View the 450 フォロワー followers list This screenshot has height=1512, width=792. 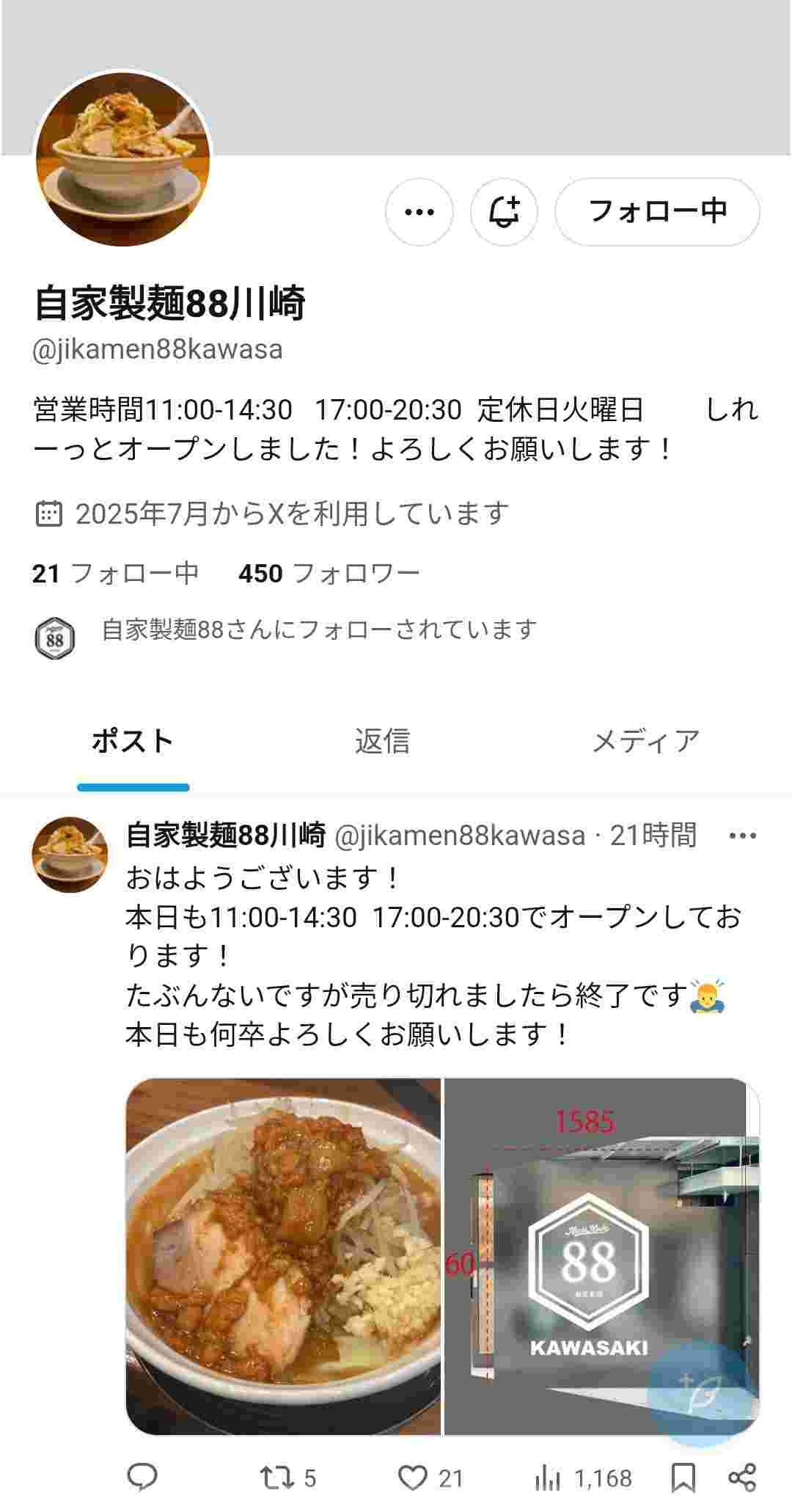point(329,573)
